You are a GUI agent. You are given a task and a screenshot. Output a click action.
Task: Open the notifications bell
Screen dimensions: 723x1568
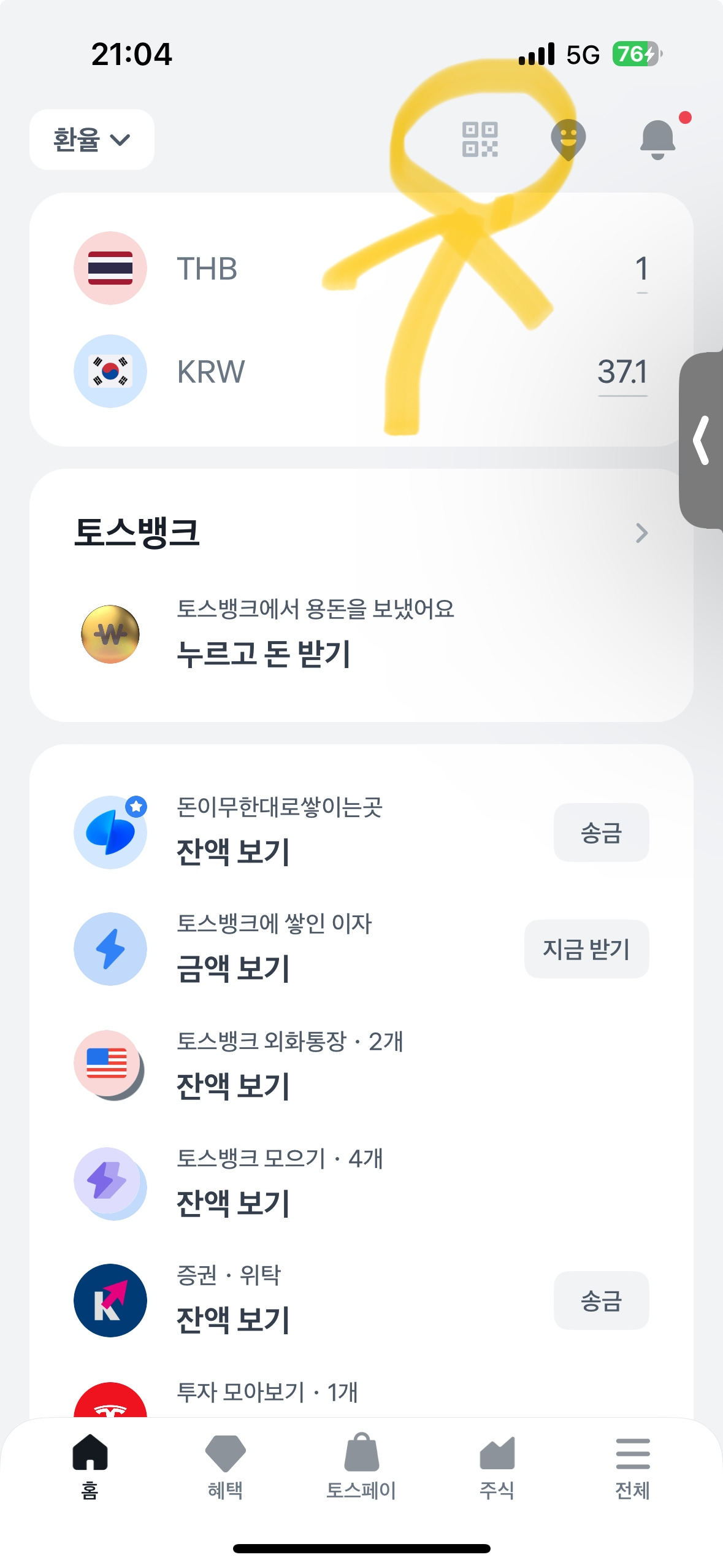[x=658, y=139]
